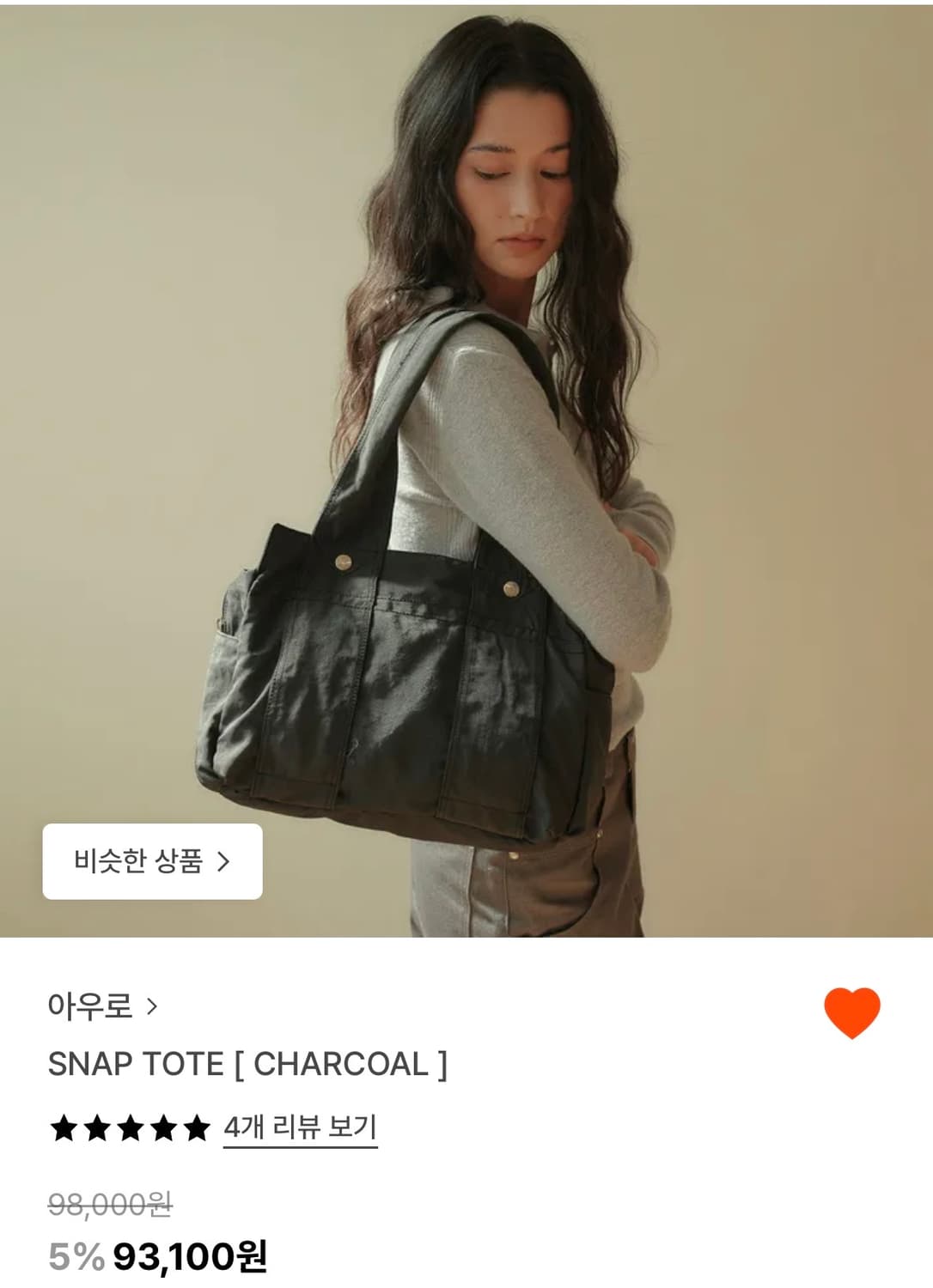Select the fifth star in the rating
Image resolution: width=933 pixels, height=1288 pixels.
point(195,1124)
